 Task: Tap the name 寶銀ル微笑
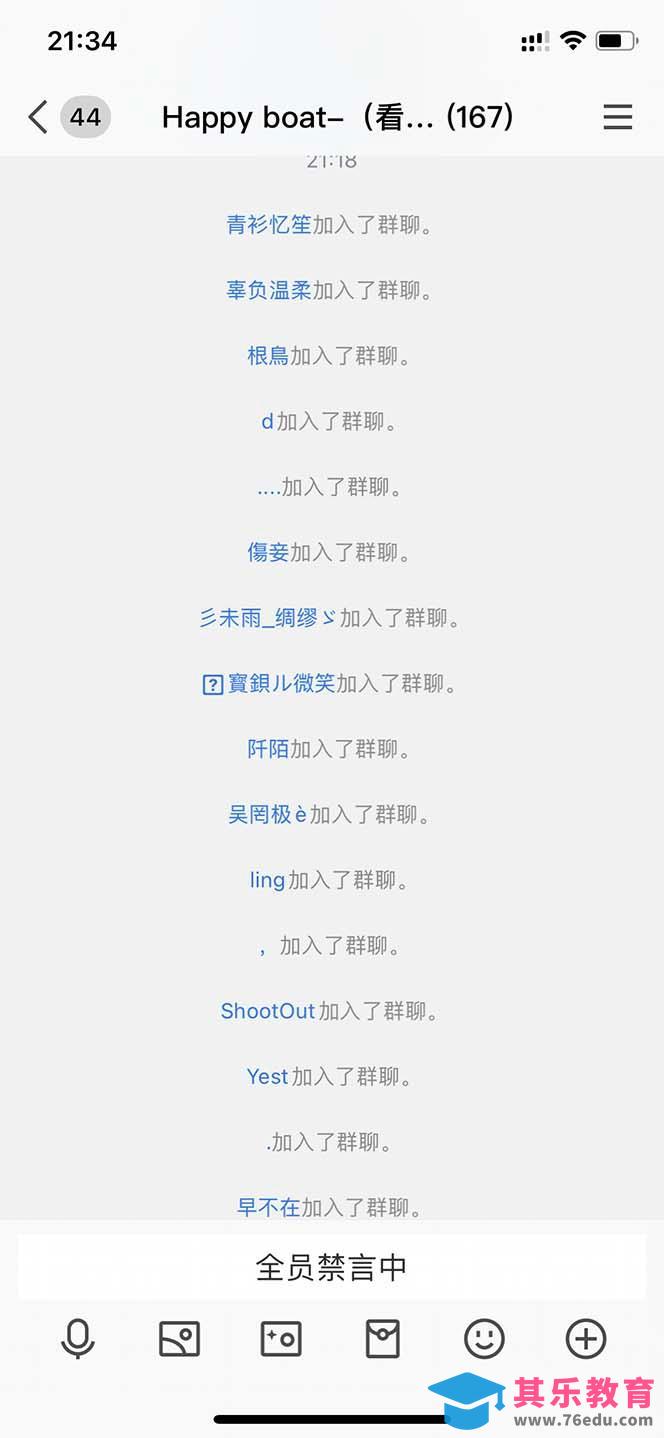tap(281, 684)
